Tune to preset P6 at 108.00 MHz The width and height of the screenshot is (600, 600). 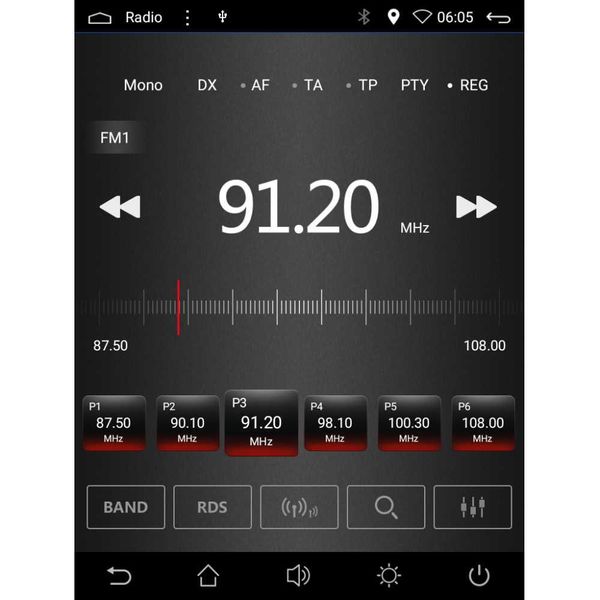[483, 423]
